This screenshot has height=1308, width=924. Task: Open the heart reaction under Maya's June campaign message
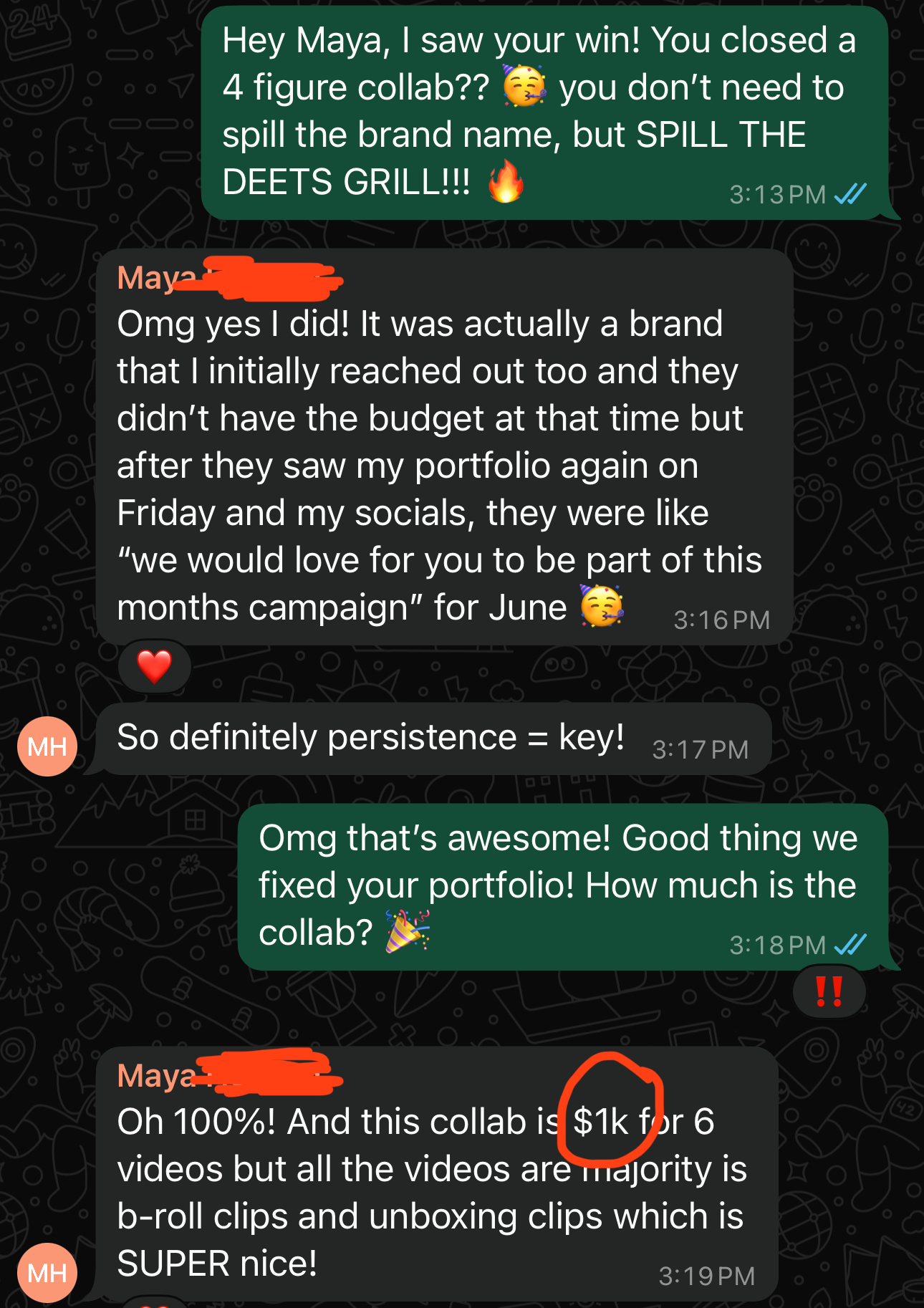coord(155,667)
